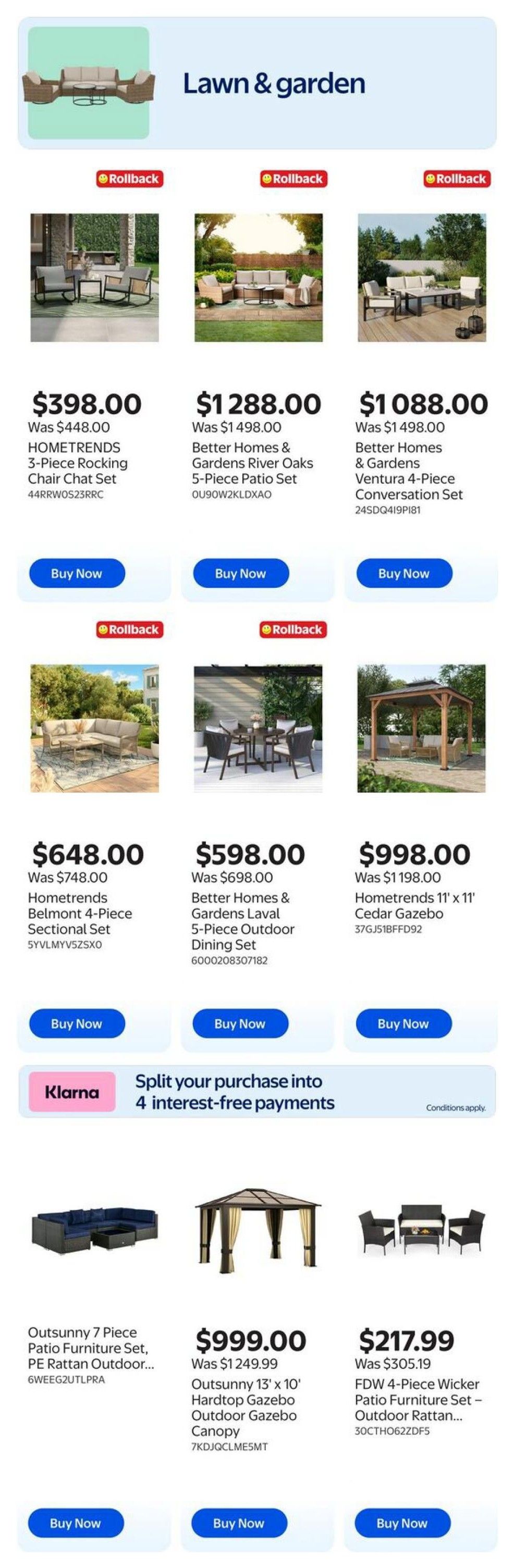The width and height of the screenshot is (514, 1568).
Task: Buy the Hometrends Belmont 4-Piece Sectional Set
Action: pyautogui.click(x=77, y=1024)
